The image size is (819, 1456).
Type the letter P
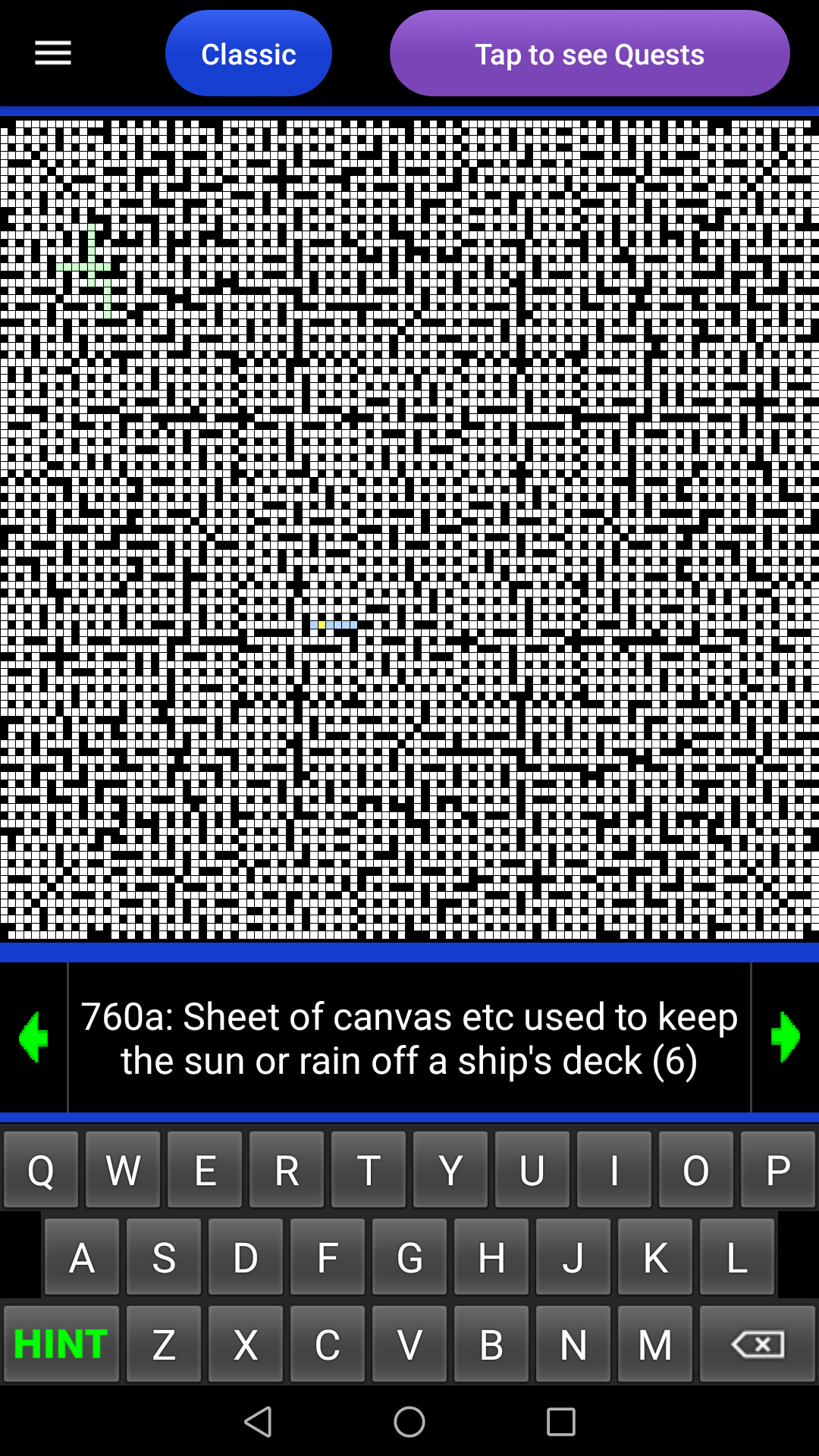(x=778, y=1170)
